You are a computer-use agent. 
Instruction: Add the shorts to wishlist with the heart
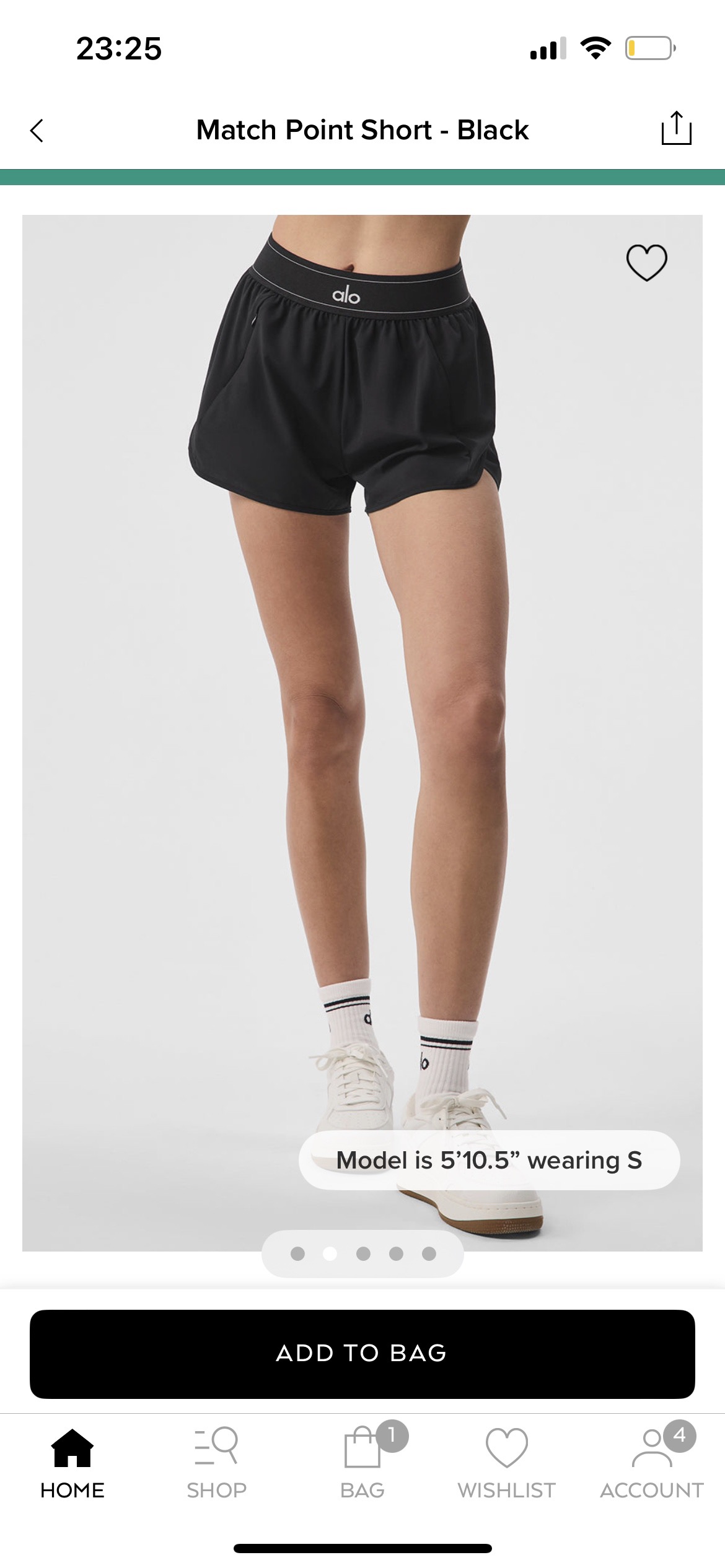[646, 263]
